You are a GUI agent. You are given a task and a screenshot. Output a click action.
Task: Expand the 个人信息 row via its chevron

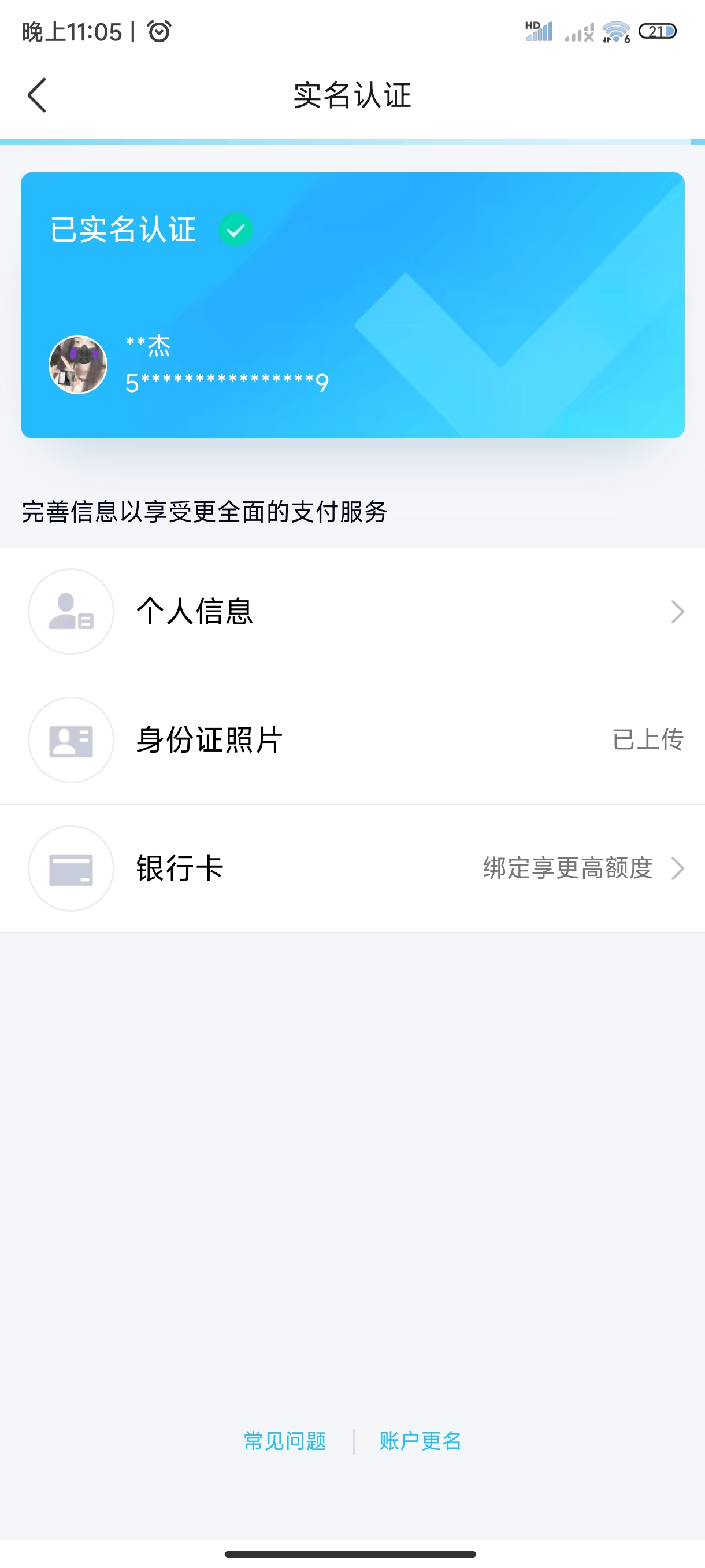(678, 612)
